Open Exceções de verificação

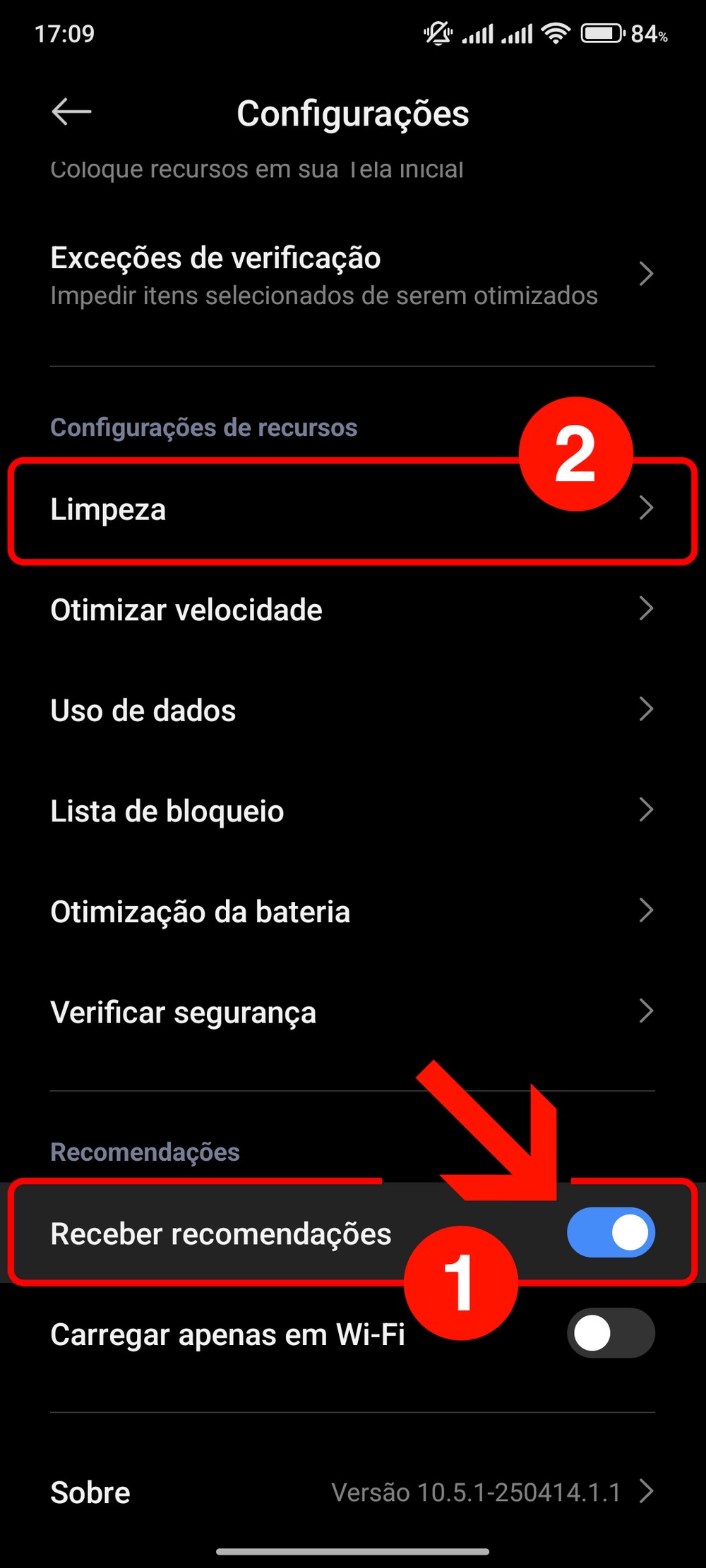pos(352,276)
